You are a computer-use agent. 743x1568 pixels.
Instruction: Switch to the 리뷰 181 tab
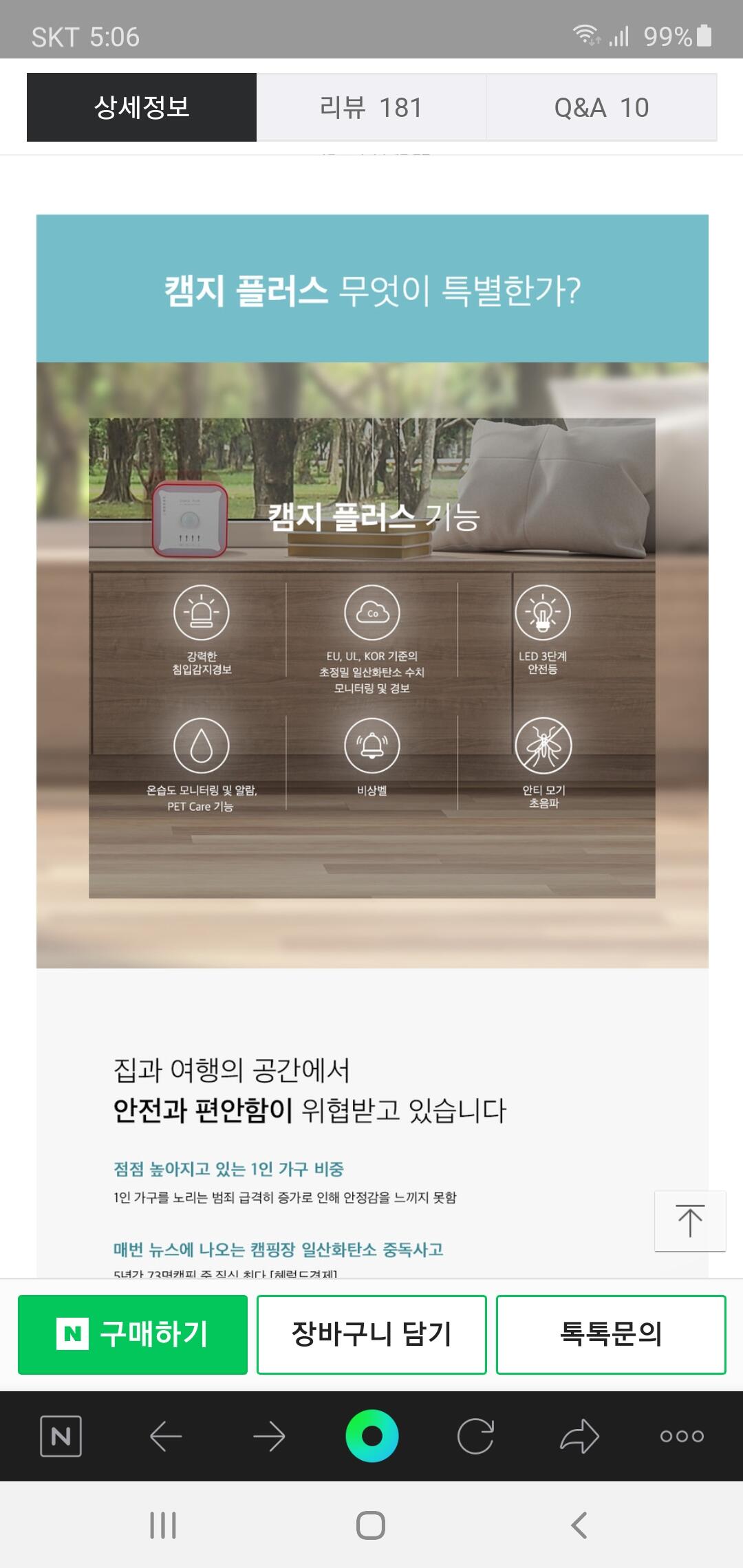371,107
